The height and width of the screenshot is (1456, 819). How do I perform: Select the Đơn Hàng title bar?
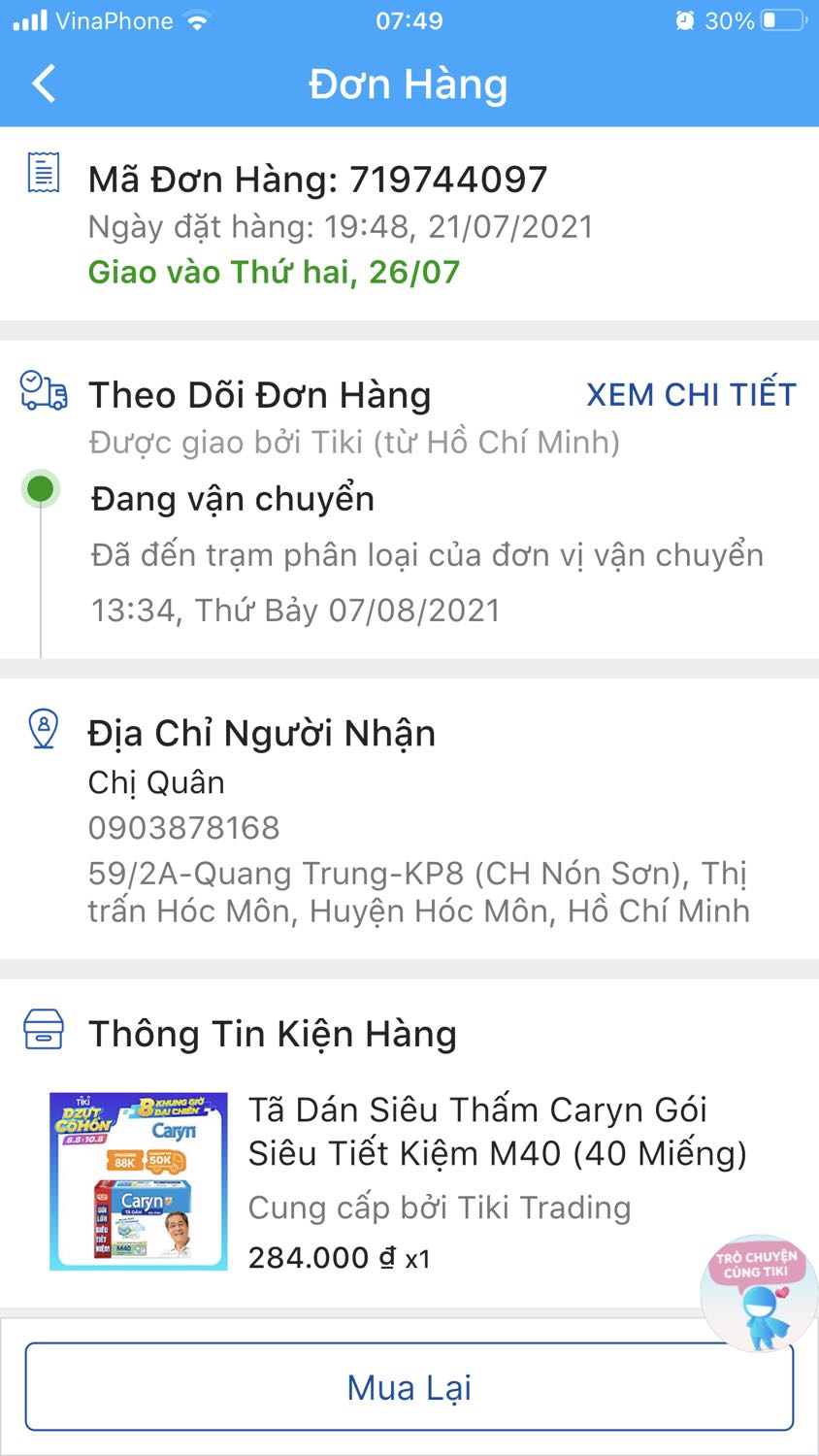[x=409, y=84]
